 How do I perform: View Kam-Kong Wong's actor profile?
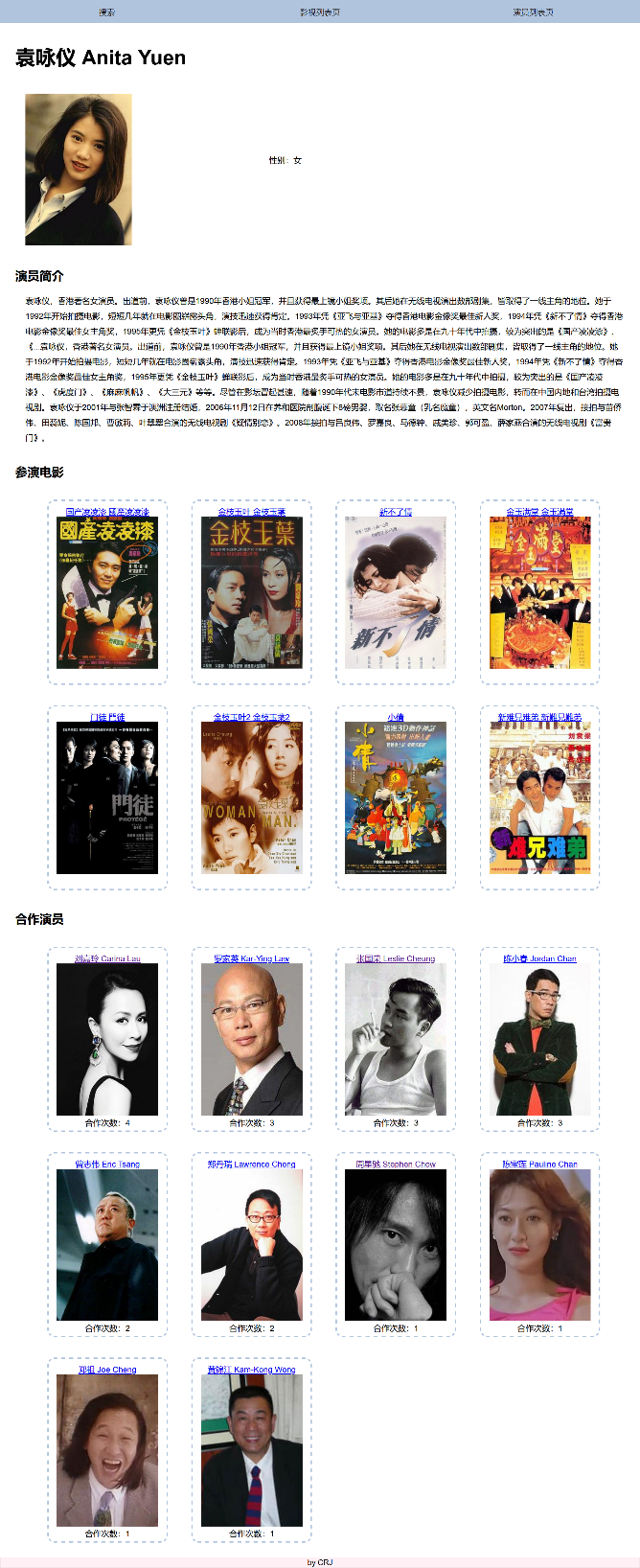(251, 1369)
